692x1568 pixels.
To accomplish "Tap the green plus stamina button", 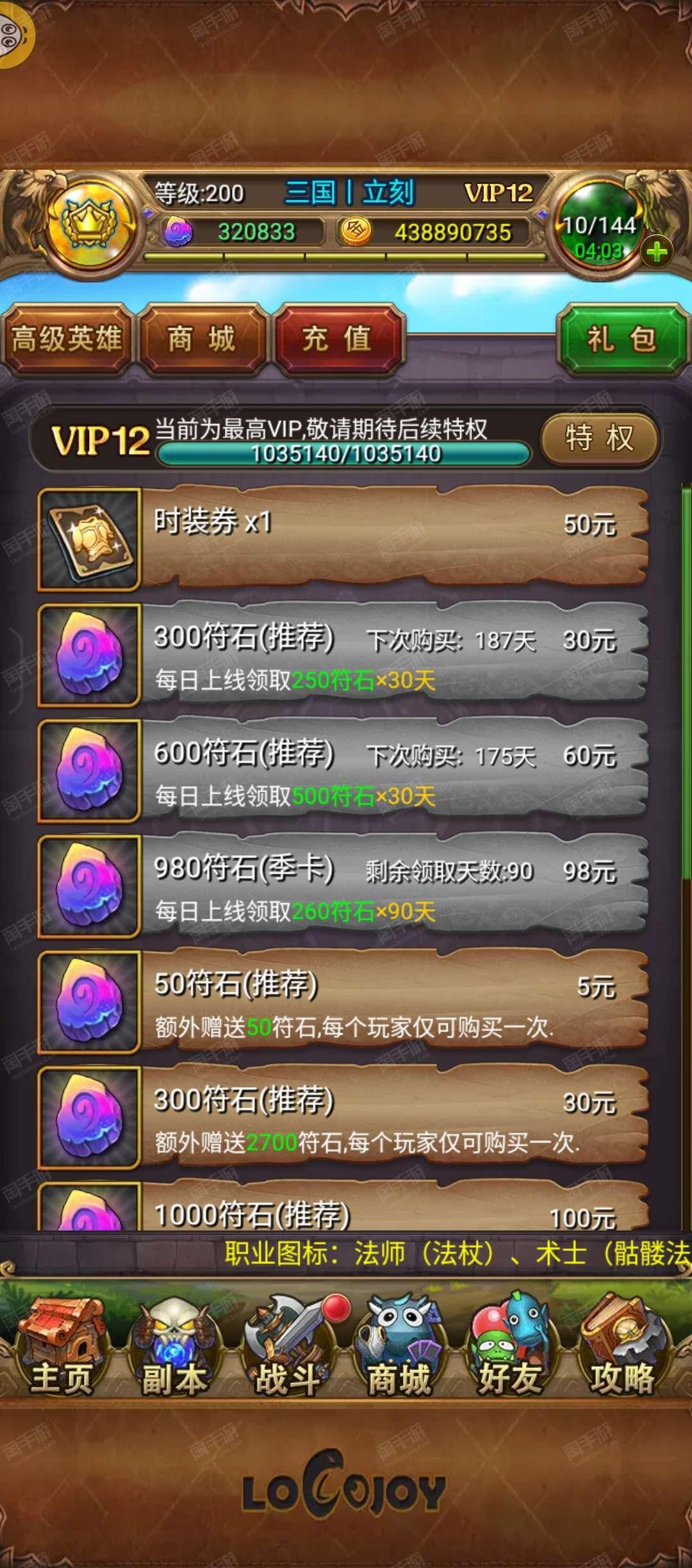I will pyautogui.click(x=656, y=252).
